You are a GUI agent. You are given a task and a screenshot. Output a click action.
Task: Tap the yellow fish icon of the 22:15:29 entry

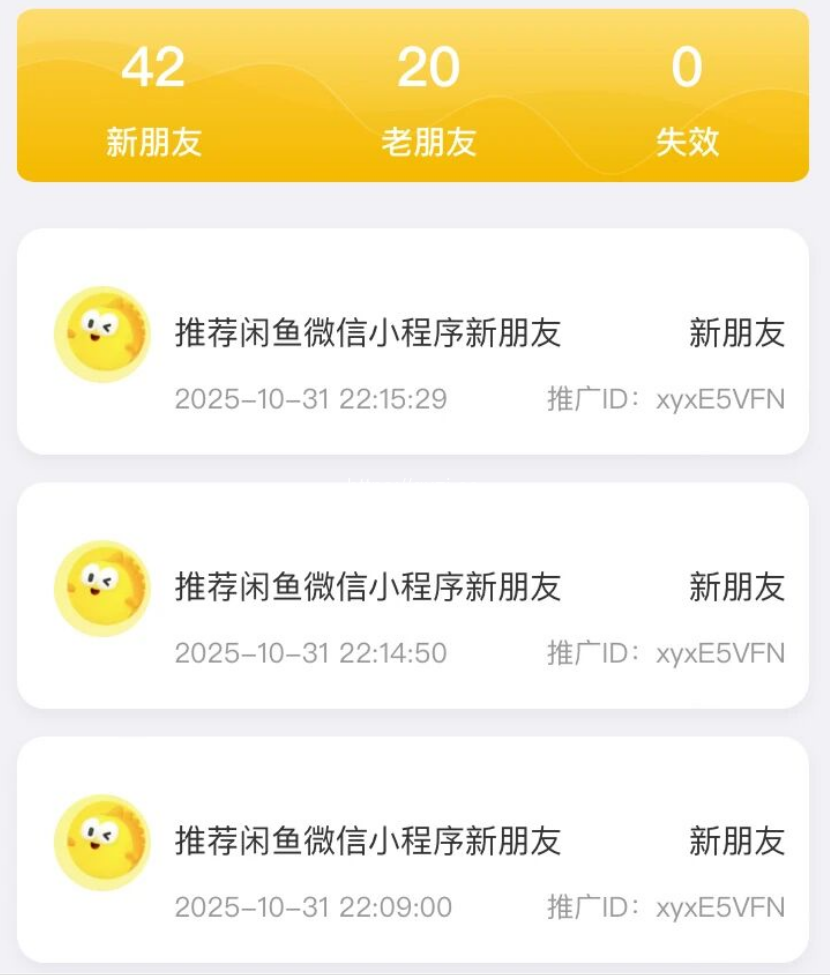(101, 335)
